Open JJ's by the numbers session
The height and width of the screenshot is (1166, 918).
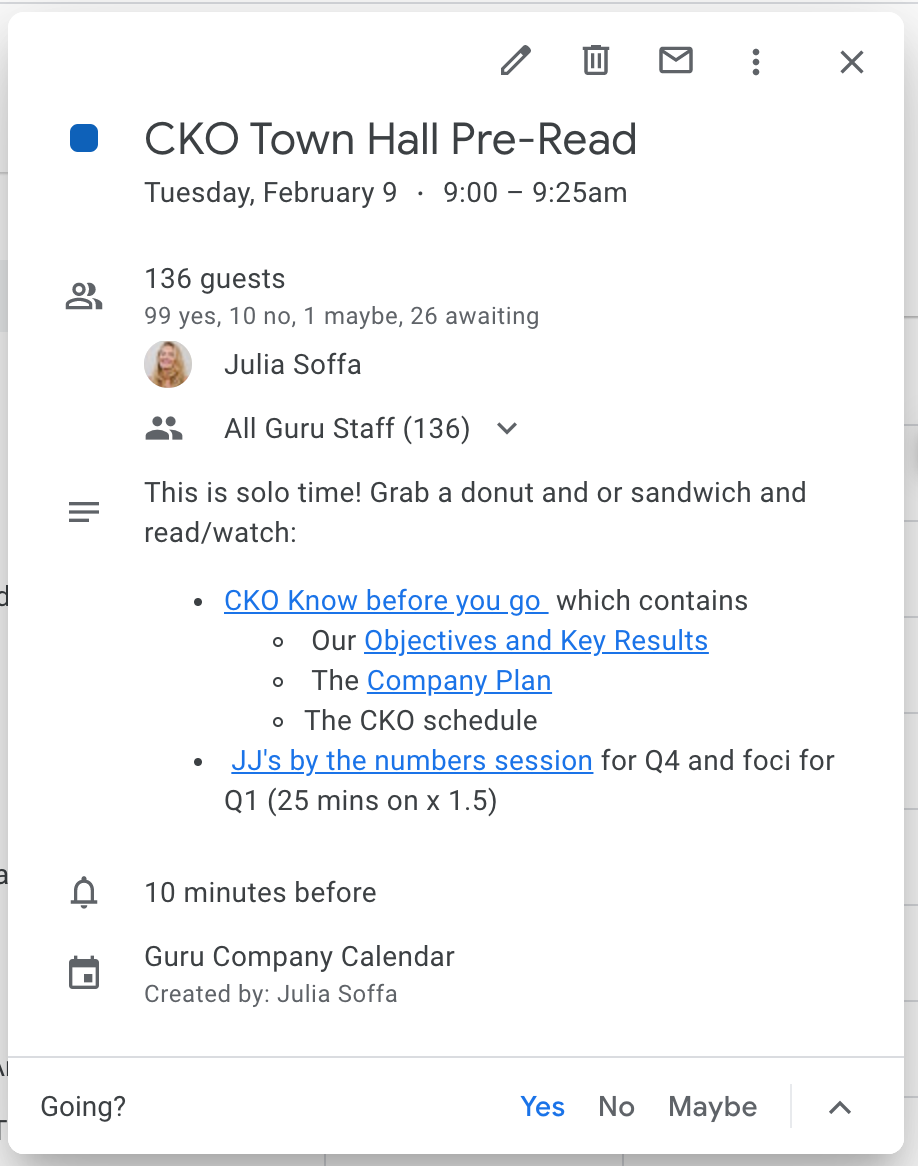click(x=412, y=761)
